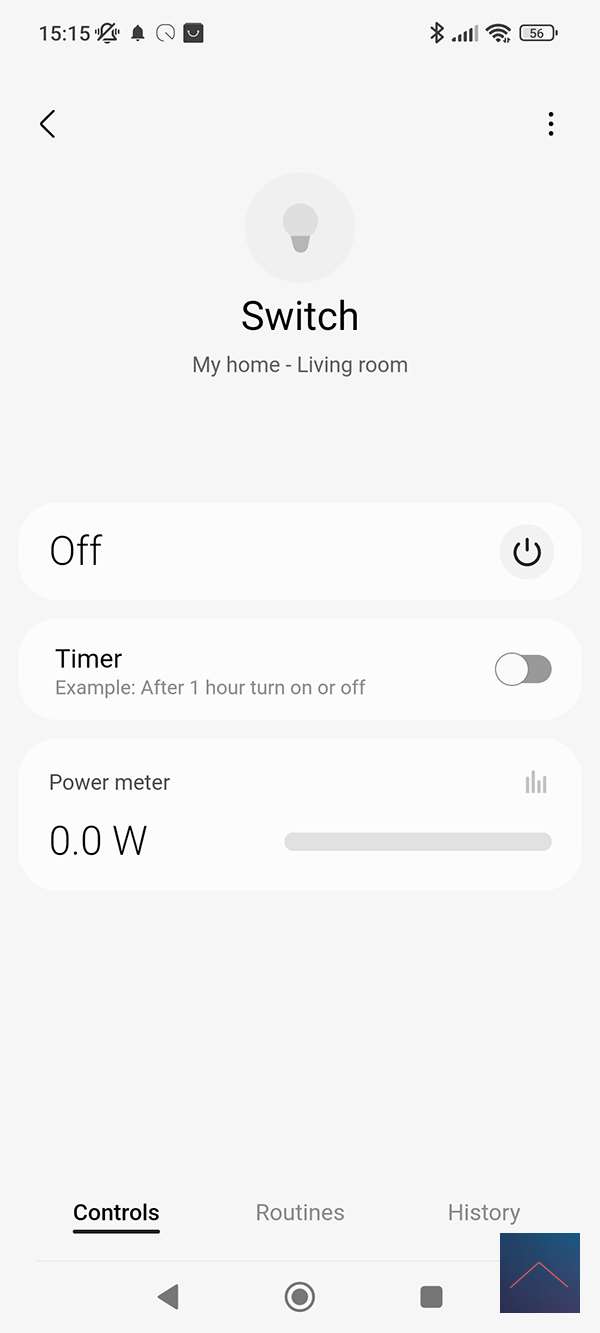
Task: Open the three-dot overflow menu
Action: (x=551, y=124)
